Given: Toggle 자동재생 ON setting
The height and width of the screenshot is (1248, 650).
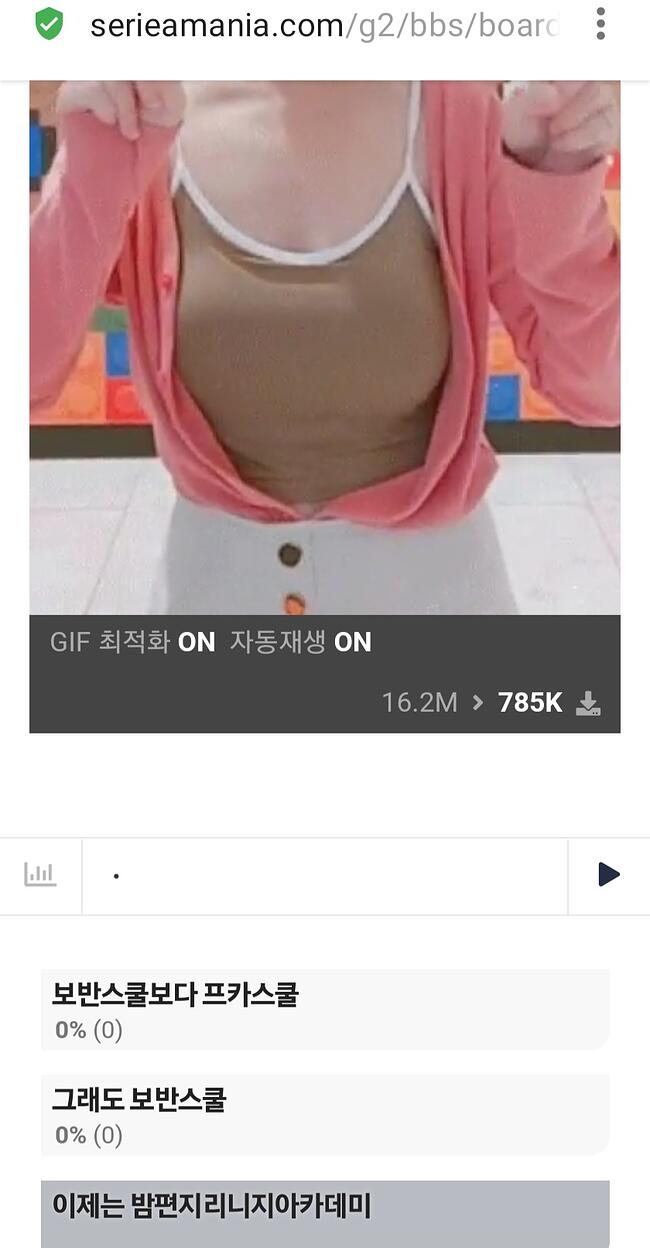Looking at the screenshot, I should click(301, 642).
